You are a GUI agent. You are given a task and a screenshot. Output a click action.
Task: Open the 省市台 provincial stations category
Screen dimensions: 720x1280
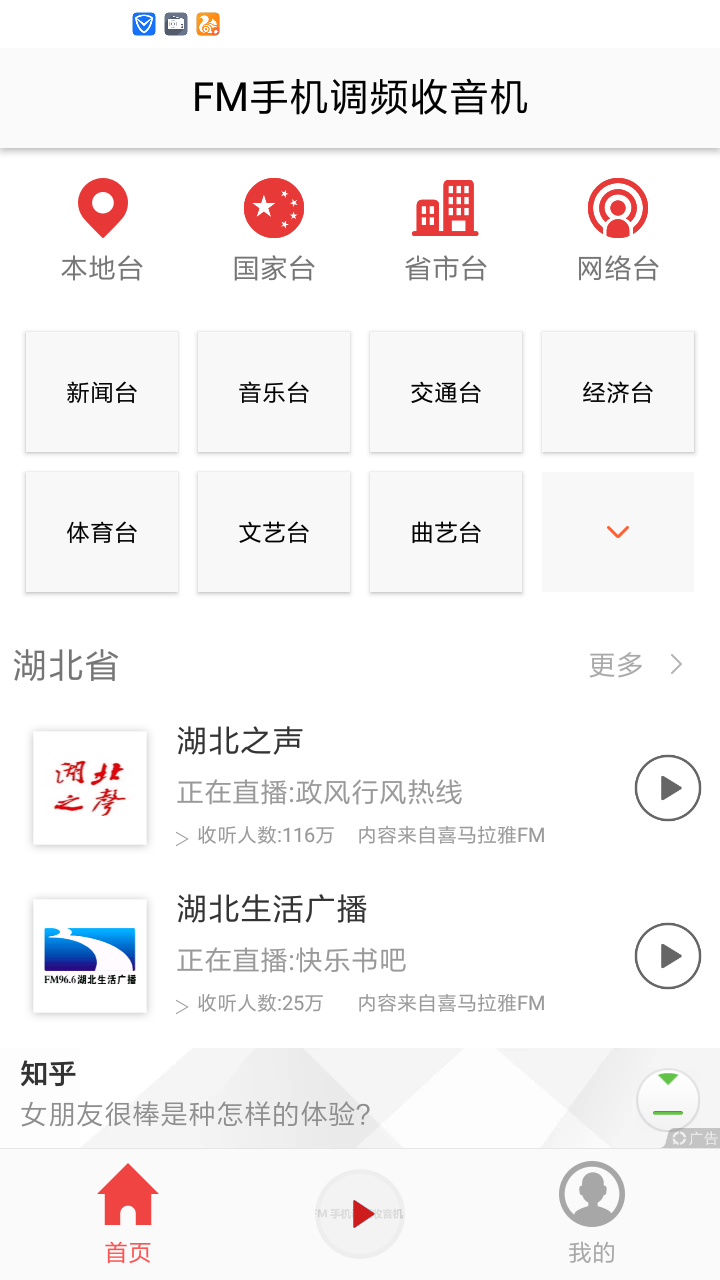tap(446, 230)
